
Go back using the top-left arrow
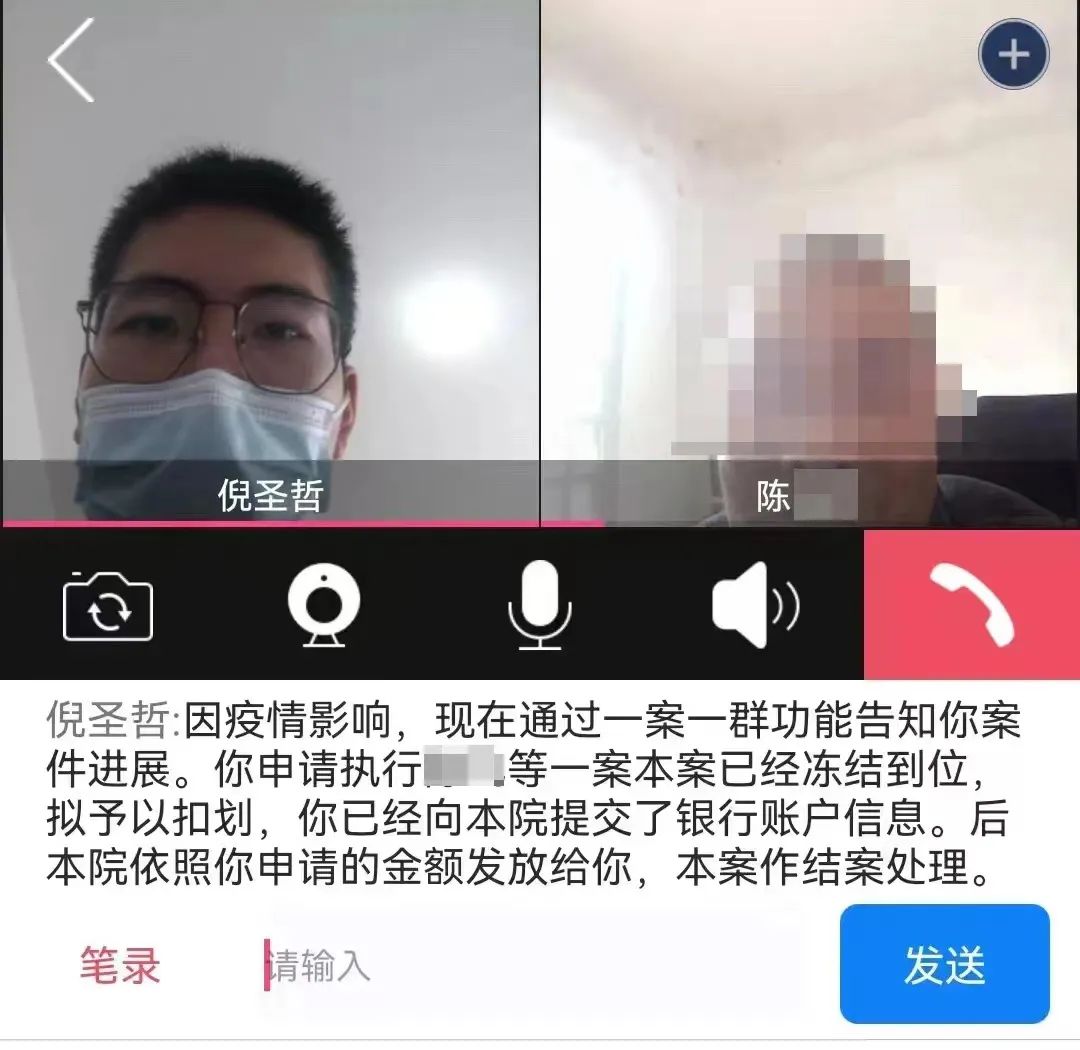[70, 60]
